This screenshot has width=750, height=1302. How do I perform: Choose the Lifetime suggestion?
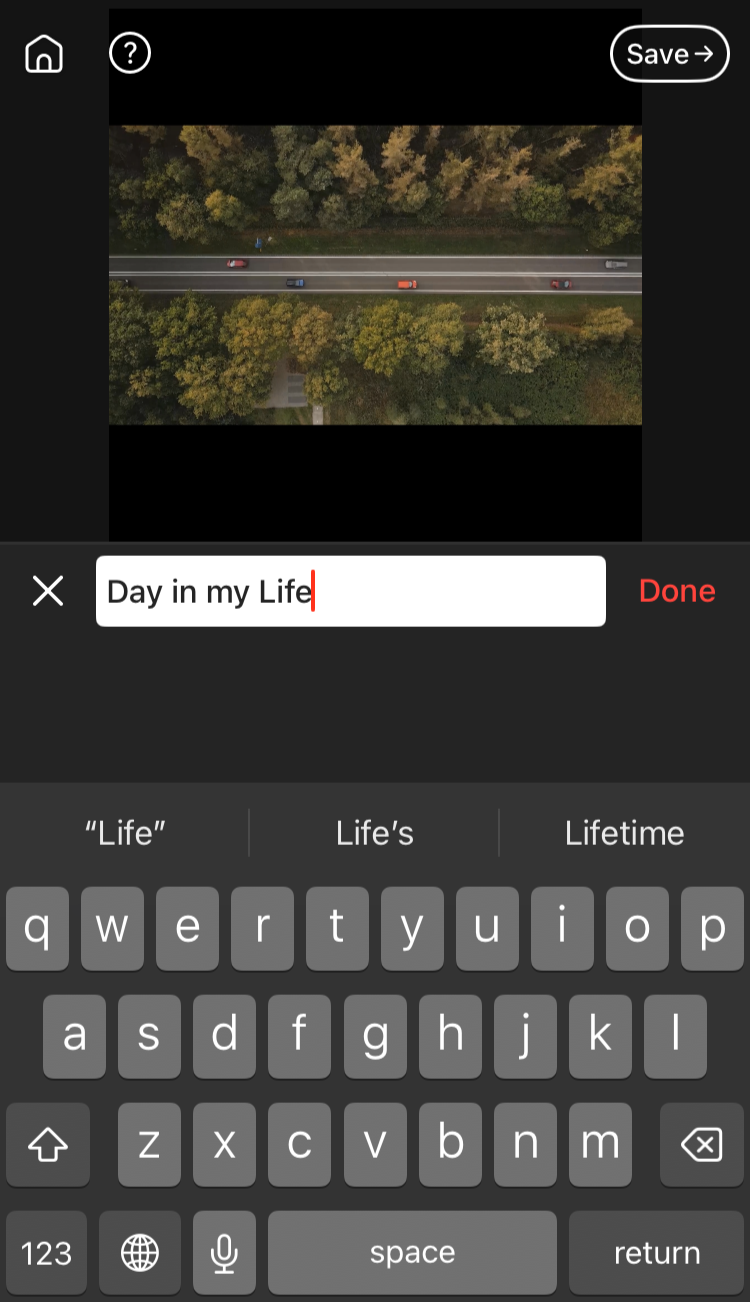click(x=624, y=833)
